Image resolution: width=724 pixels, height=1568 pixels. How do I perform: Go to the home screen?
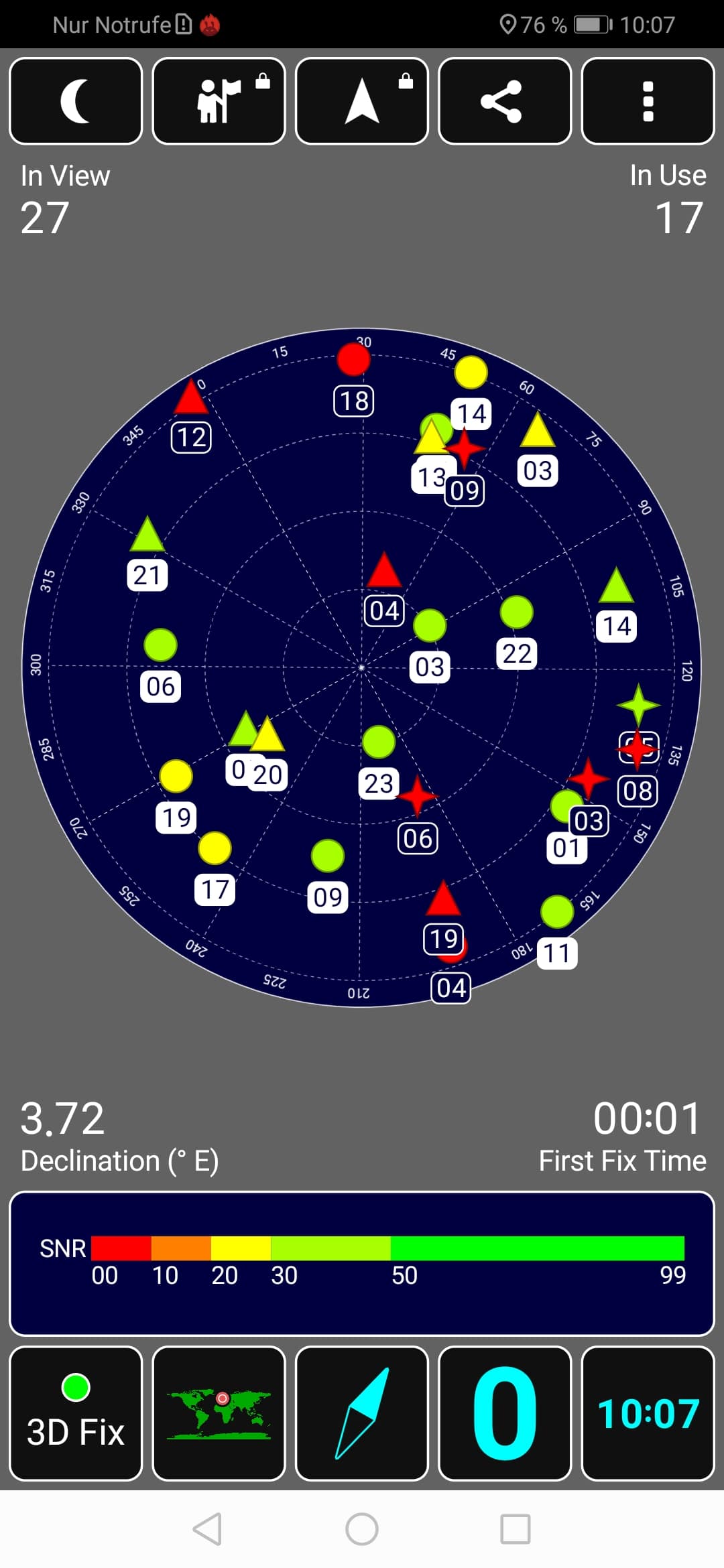pos(362,1529)
